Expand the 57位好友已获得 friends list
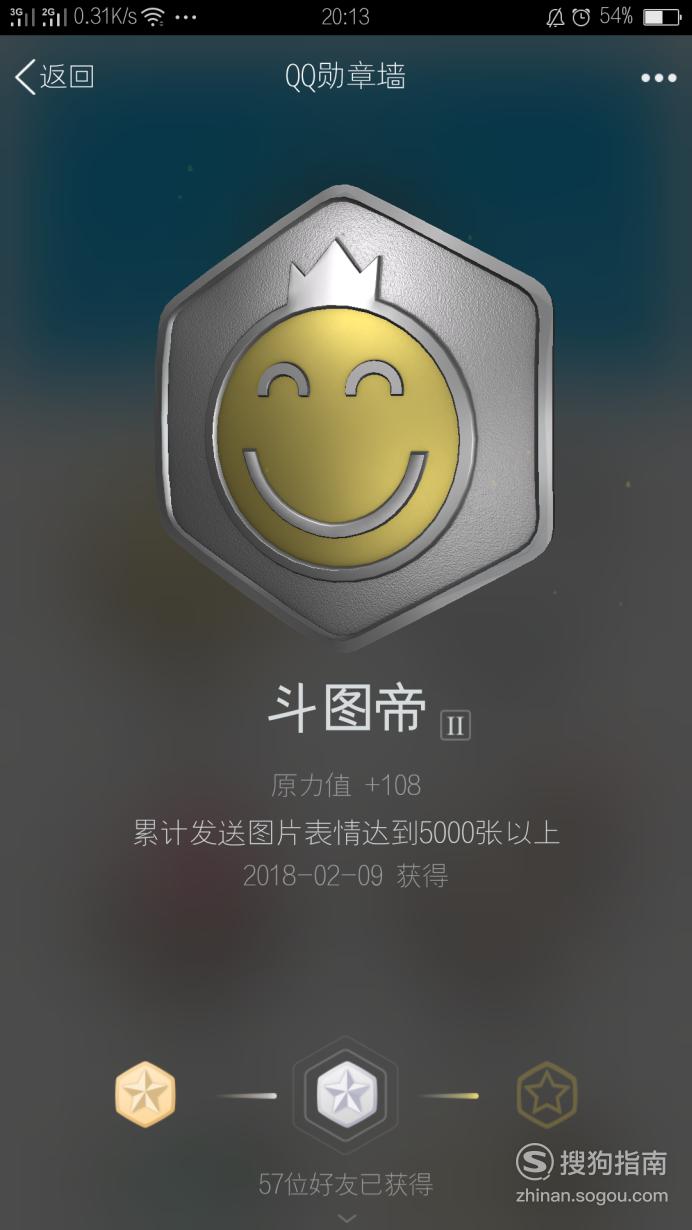The image size is (692, 1230). (346, 1186)
